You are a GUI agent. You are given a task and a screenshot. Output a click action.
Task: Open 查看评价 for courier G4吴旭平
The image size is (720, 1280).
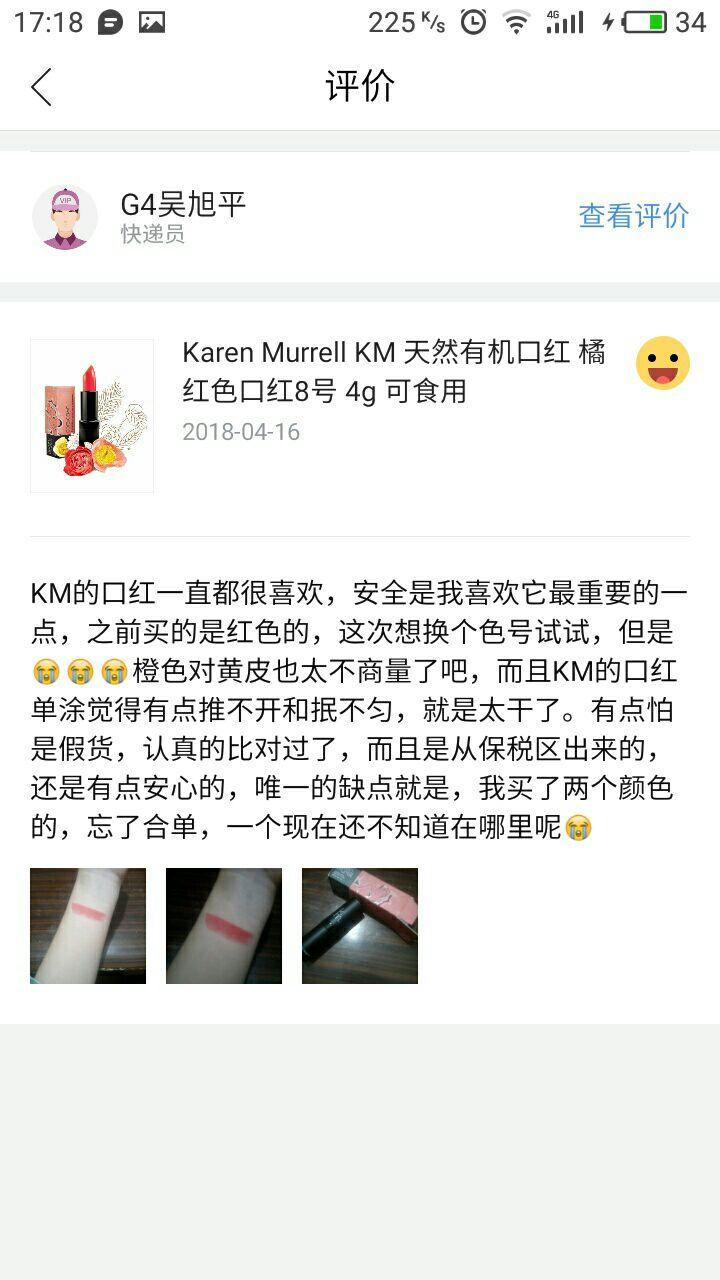(633, 215)
